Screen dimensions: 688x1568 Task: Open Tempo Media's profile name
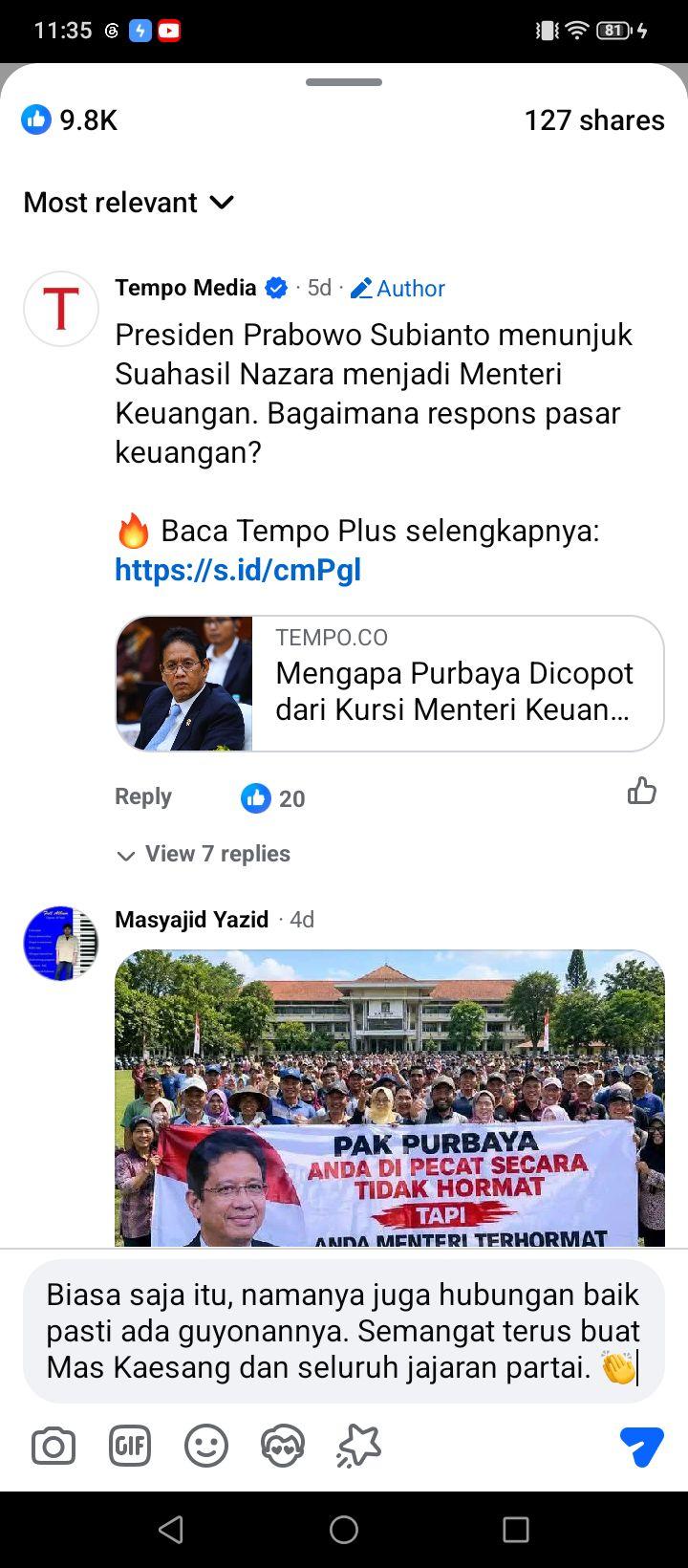185,288
